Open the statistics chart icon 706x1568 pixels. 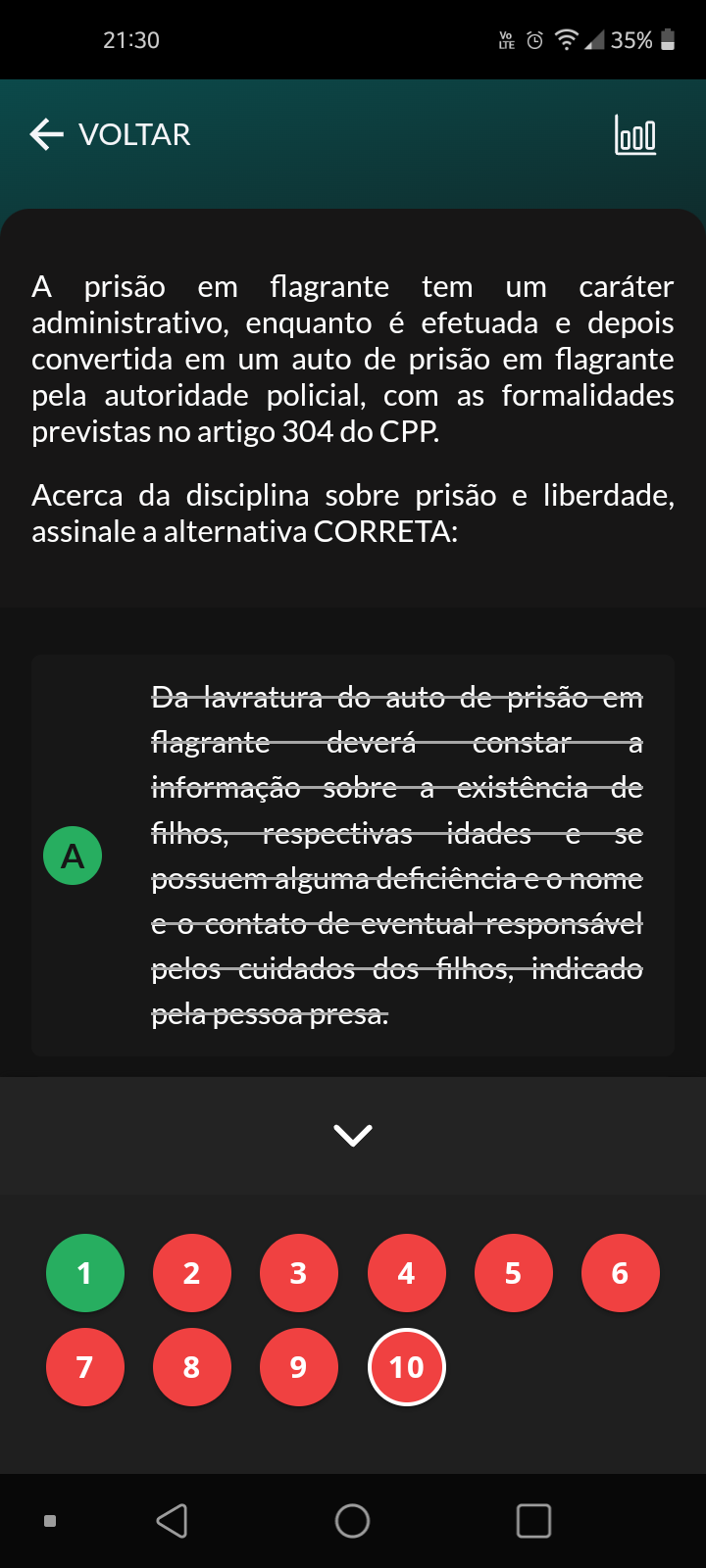pyautogui.click(x=635, y=135)
